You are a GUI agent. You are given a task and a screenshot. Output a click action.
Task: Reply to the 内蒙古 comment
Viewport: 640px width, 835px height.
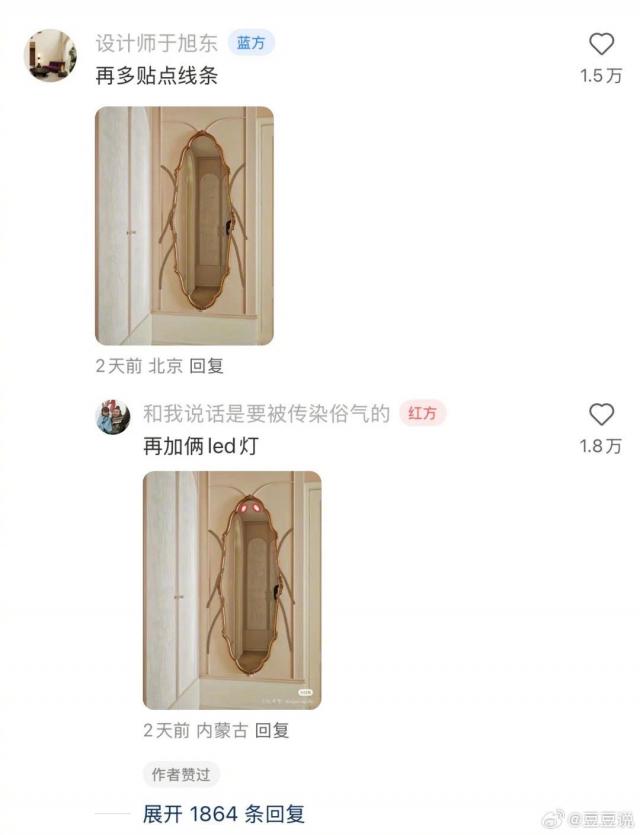coord(272,731)
